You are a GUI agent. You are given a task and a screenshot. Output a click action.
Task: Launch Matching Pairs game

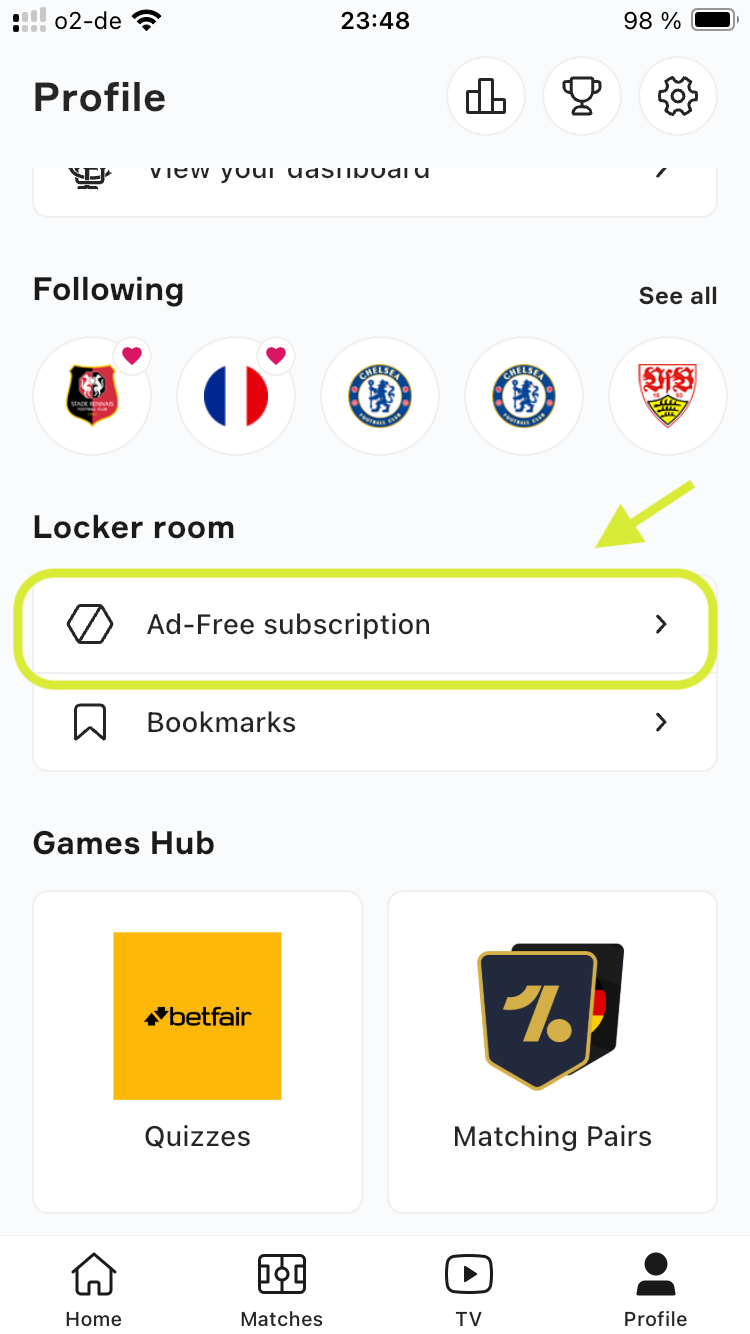pyautogui.click(x=552, y=1050)
